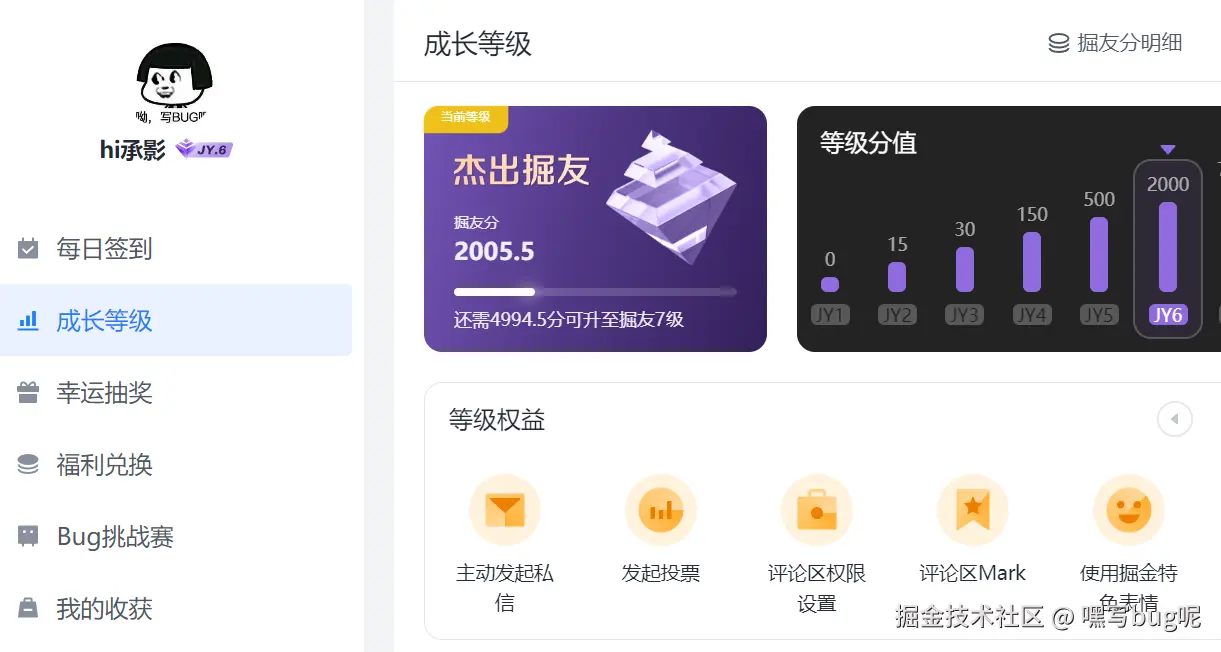
Task: Open 每日签到 in the sidebar
Action: 104,248
